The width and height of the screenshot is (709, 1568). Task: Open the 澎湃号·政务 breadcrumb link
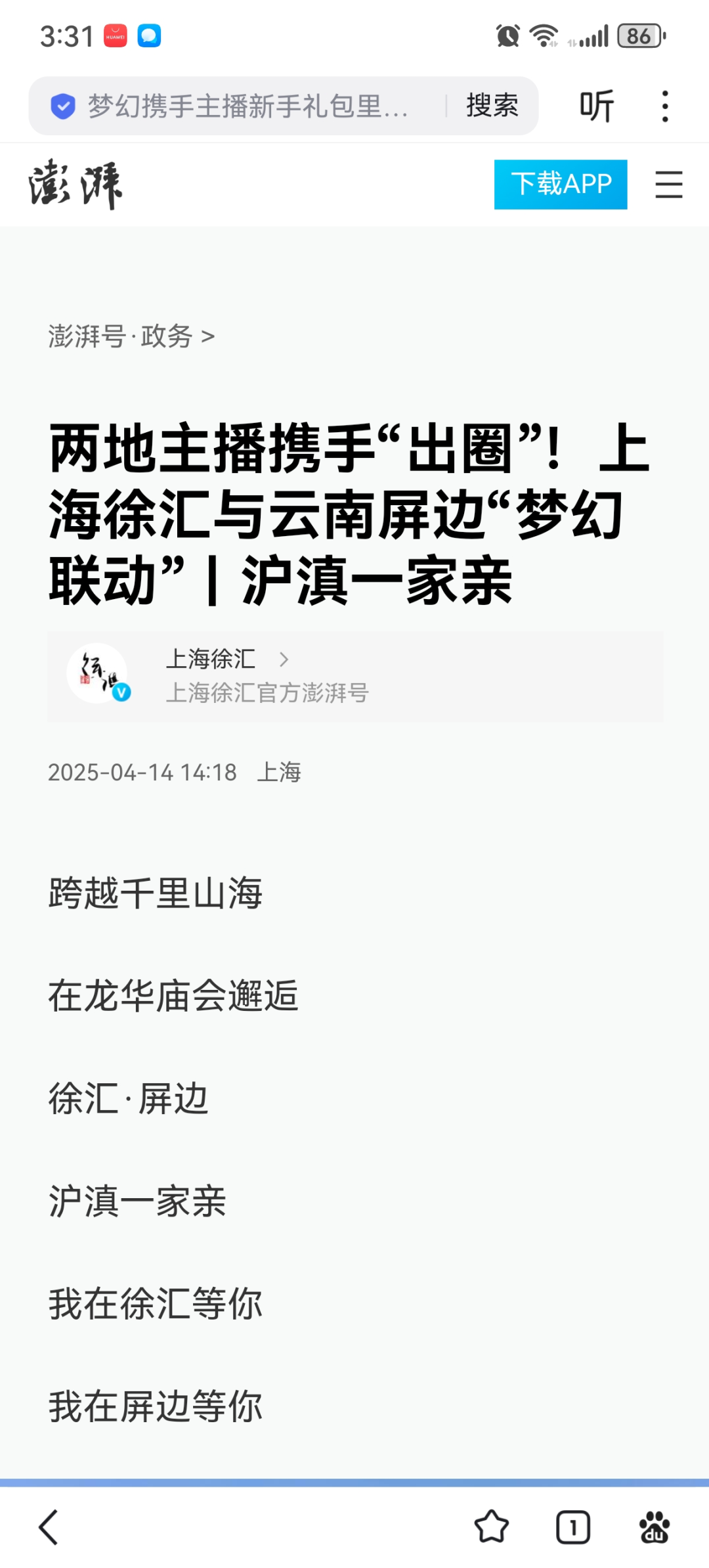tap(131, 336)
